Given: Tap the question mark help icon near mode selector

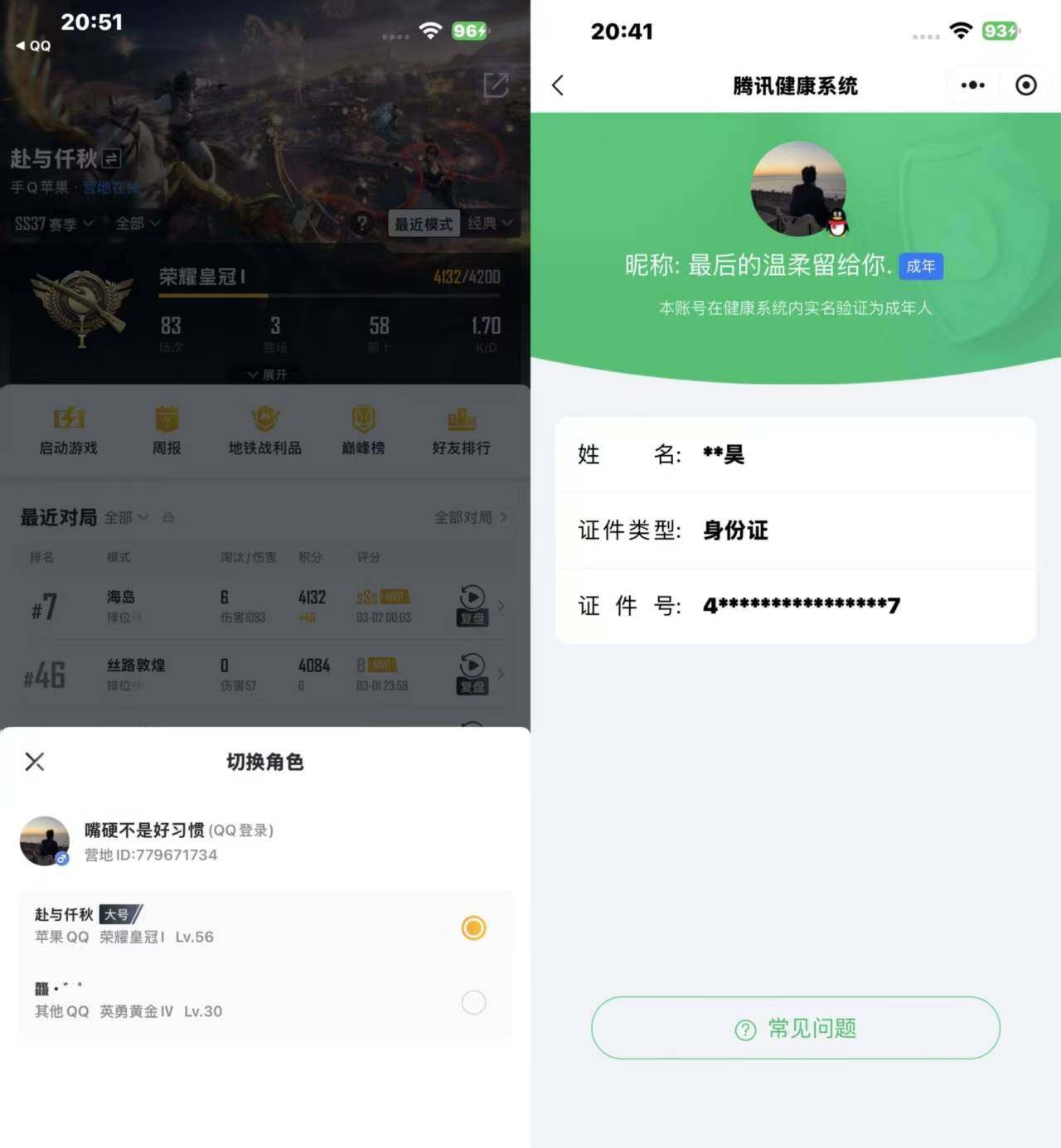Looking at the screenshot, I should click(x=363, y=224).
